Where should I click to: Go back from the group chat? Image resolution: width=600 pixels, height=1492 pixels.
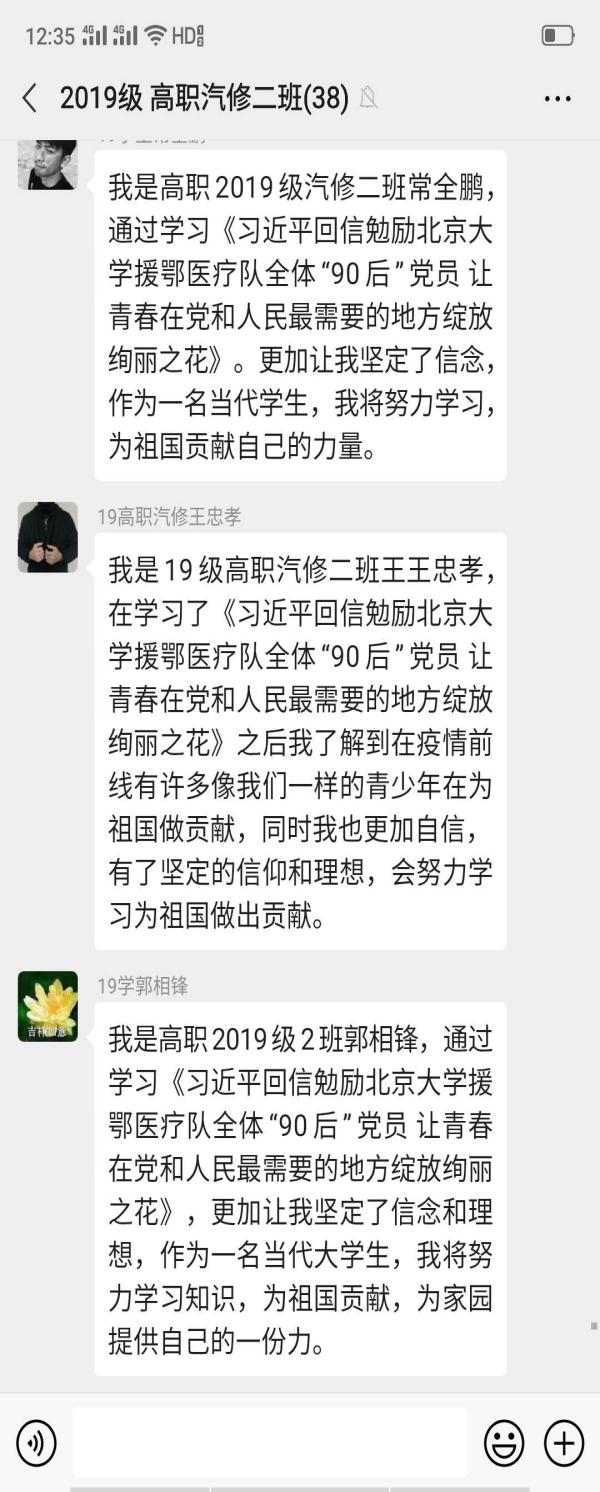[x=29, y=98]
